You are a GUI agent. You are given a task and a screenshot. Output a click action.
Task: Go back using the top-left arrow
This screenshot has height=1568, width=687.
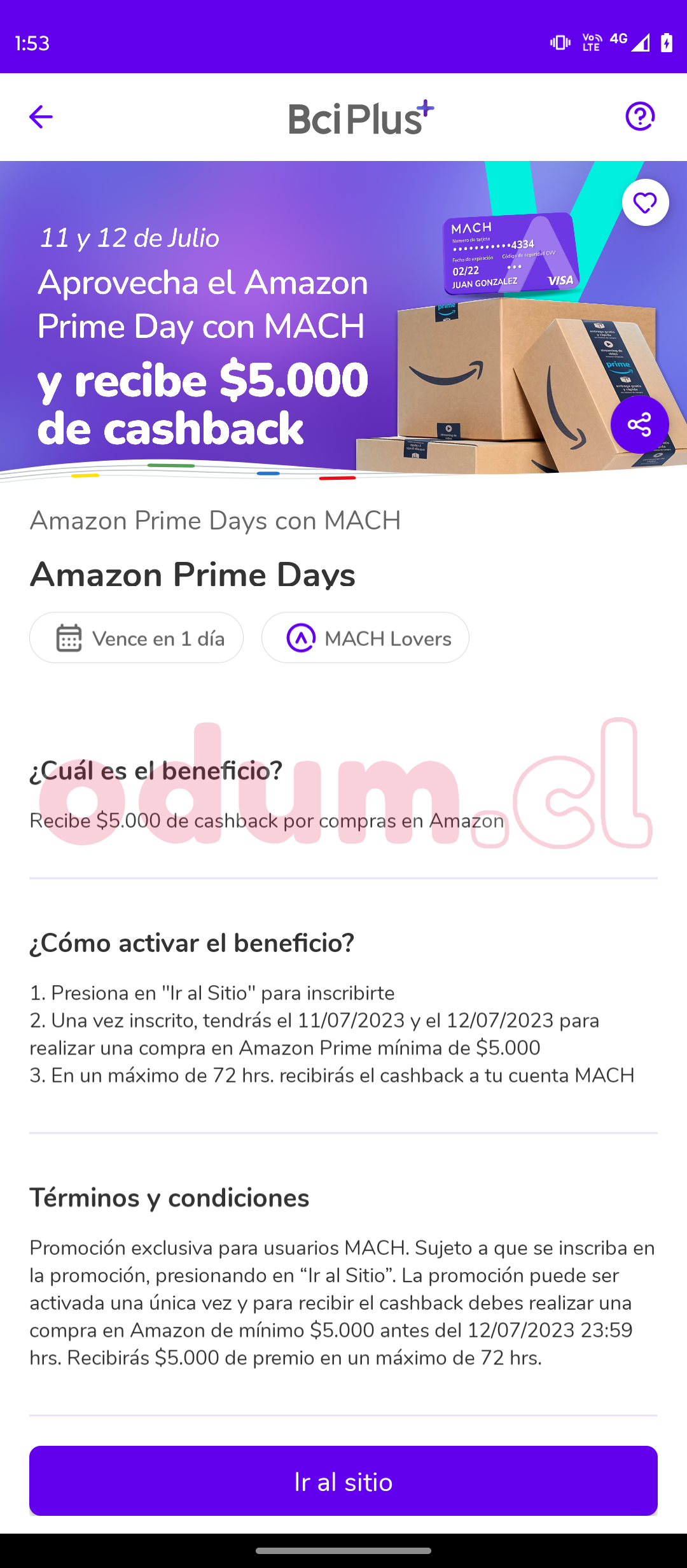pos(41,117)
